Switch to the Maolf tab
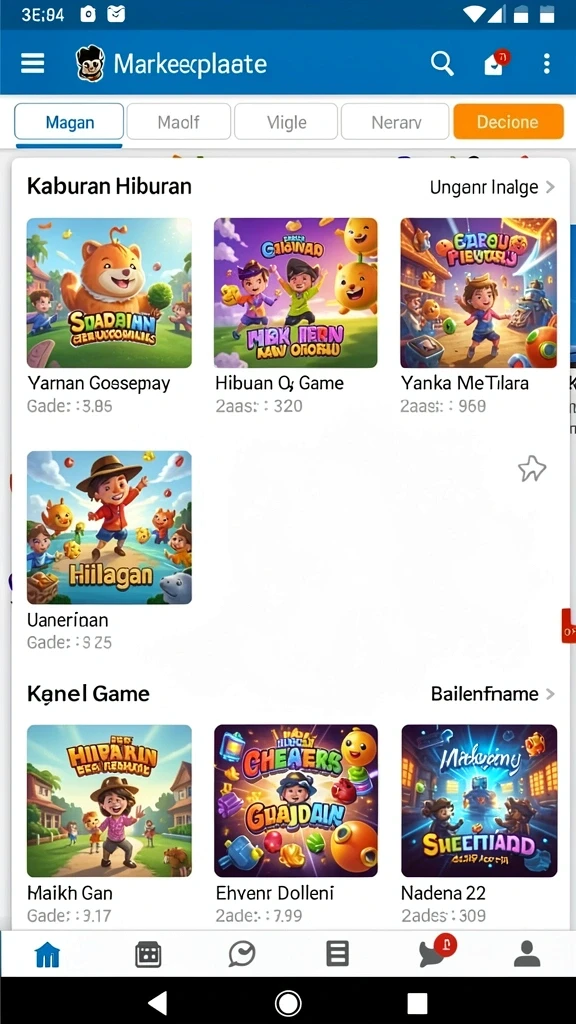This screenshot has width=576, height=1024. (x=178, y=122)
